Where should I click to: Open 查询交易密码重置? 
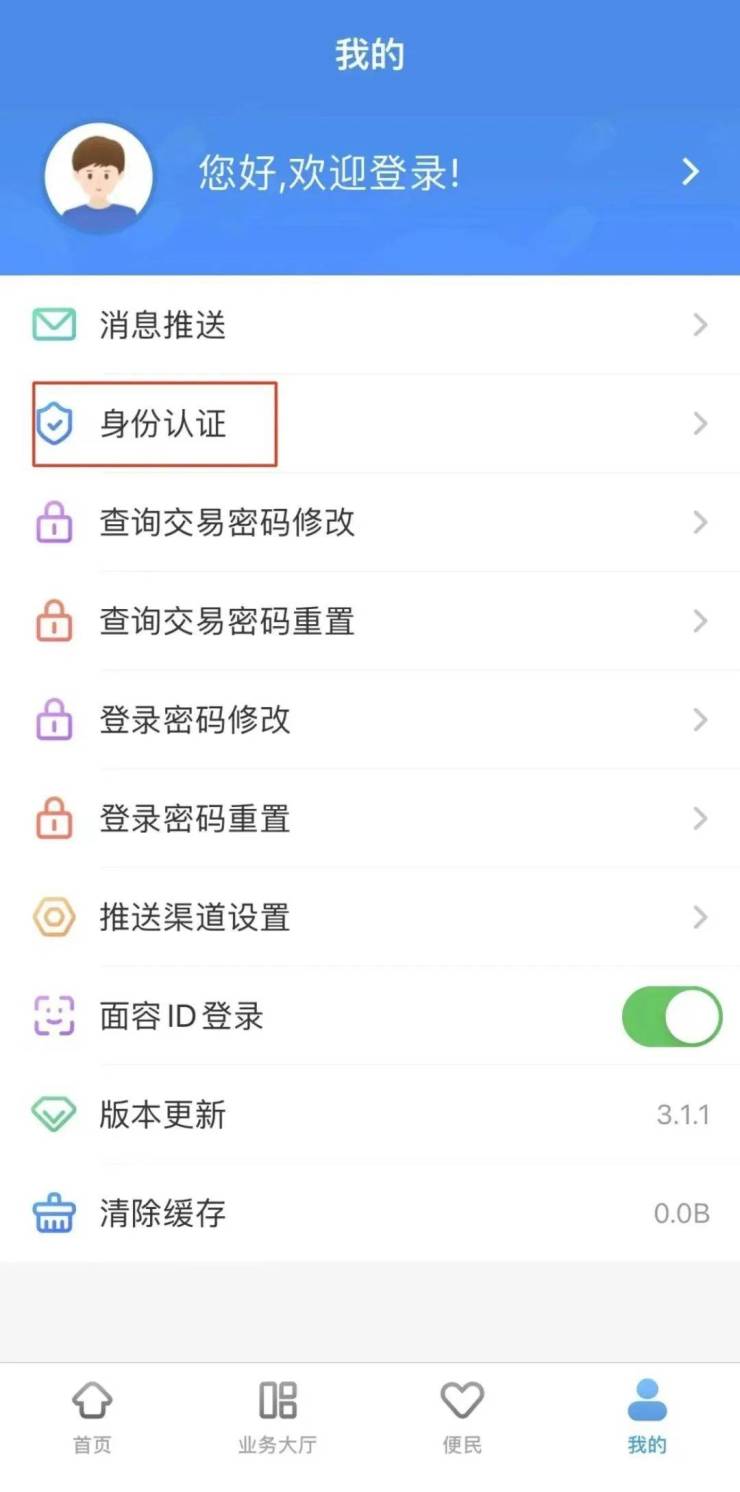coord(370,622)
